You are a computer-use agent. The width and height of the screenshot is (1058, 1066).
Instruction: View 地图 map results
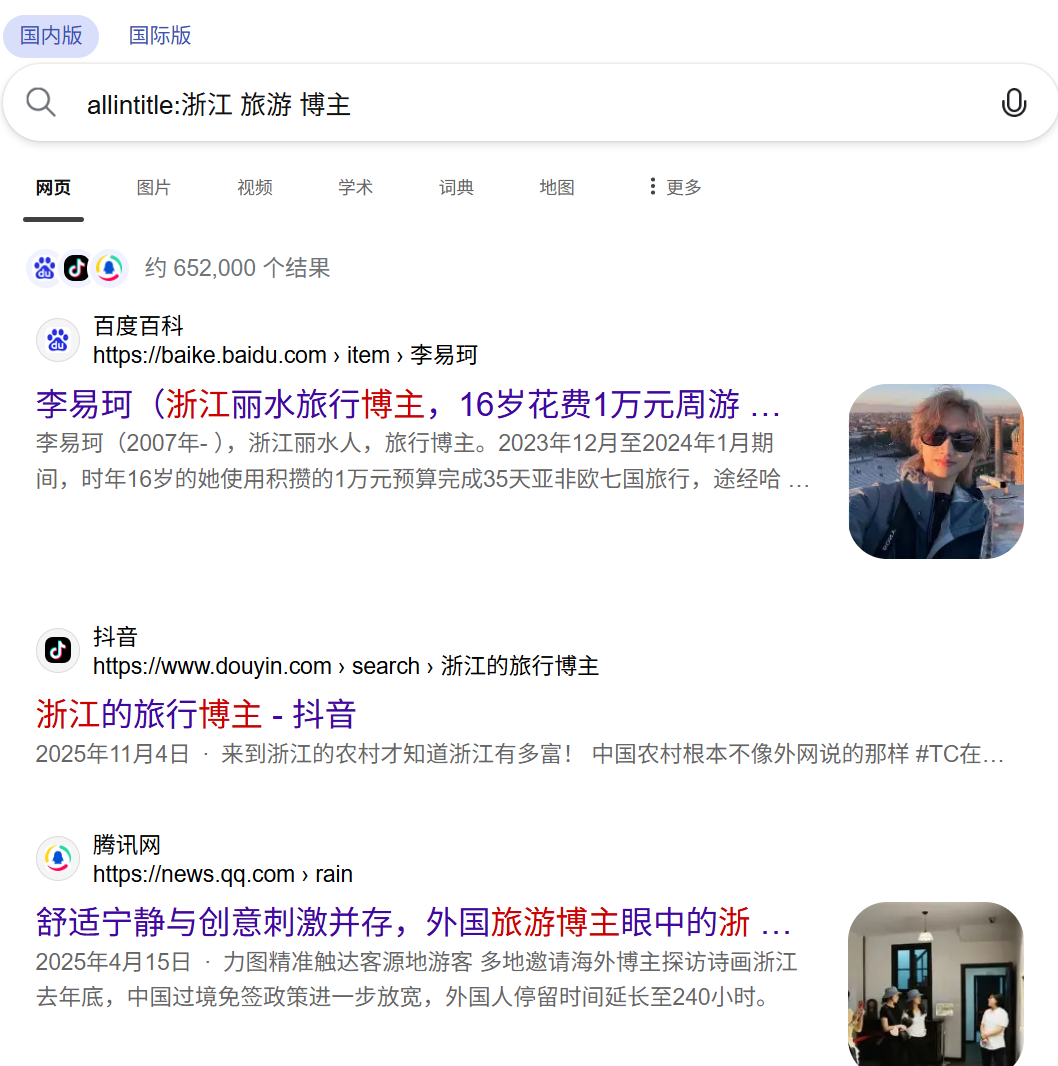click(x=557, y=187)
